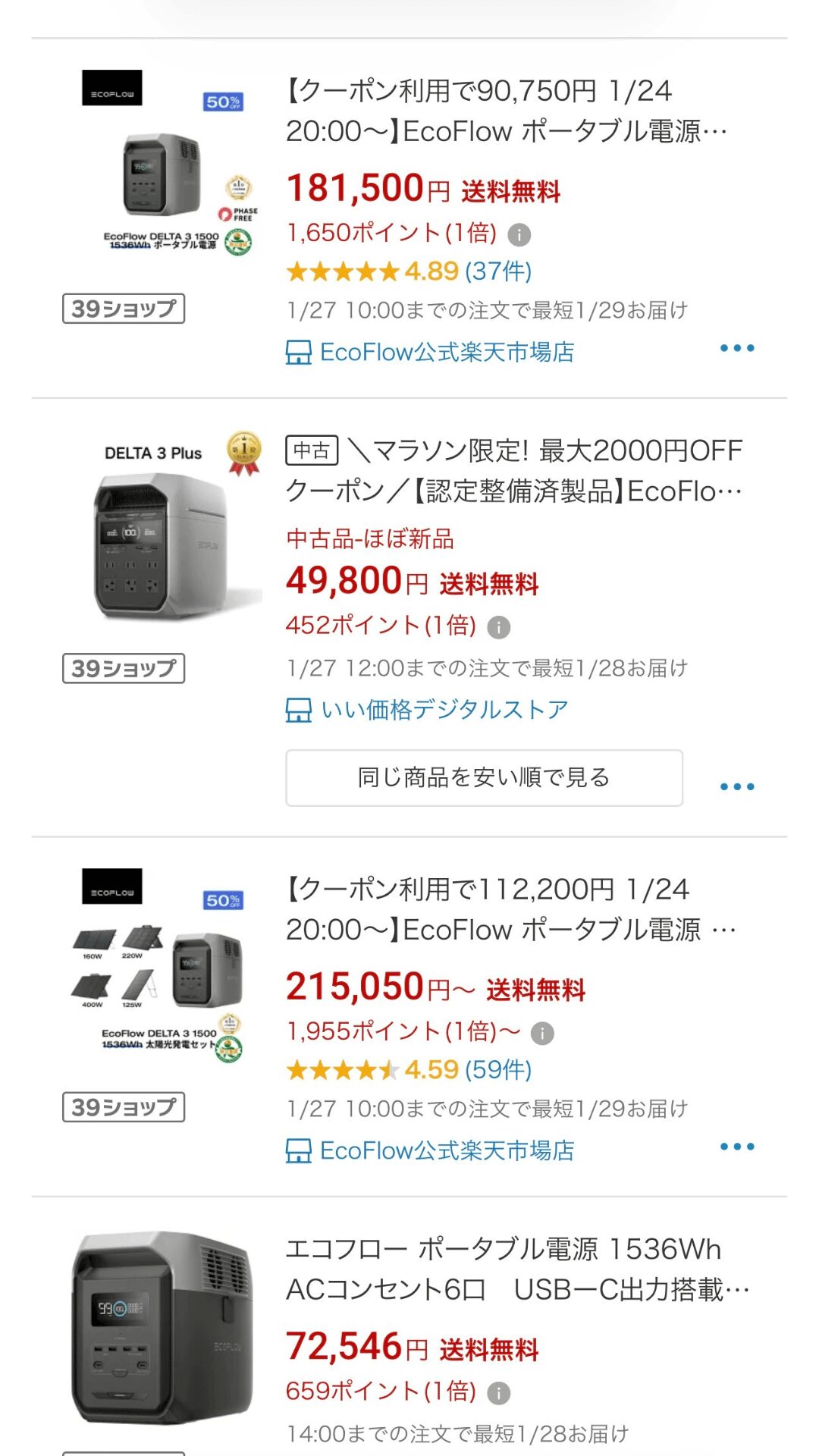Open the 4.89 star rating reviews (37件)
The image size is (819, 1456).
(409, 272)
